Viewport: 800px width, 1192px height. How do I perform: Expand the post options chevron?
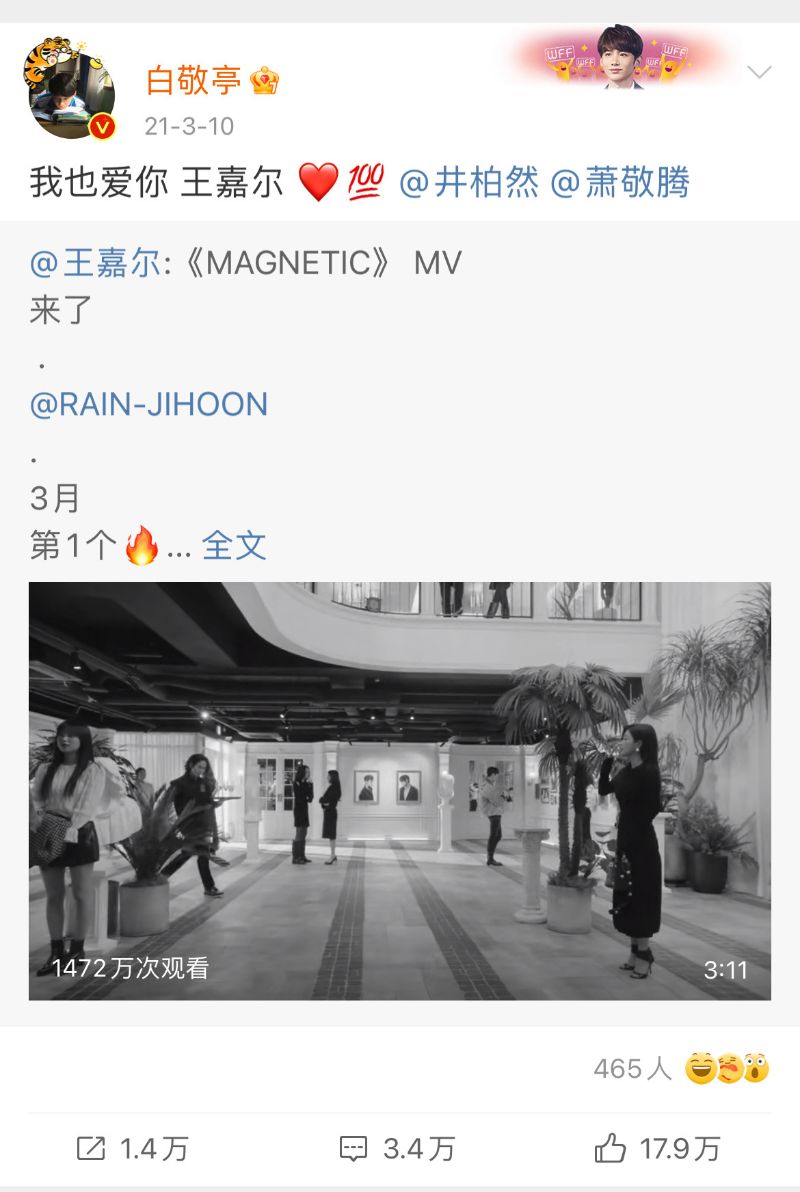point(760,72)
